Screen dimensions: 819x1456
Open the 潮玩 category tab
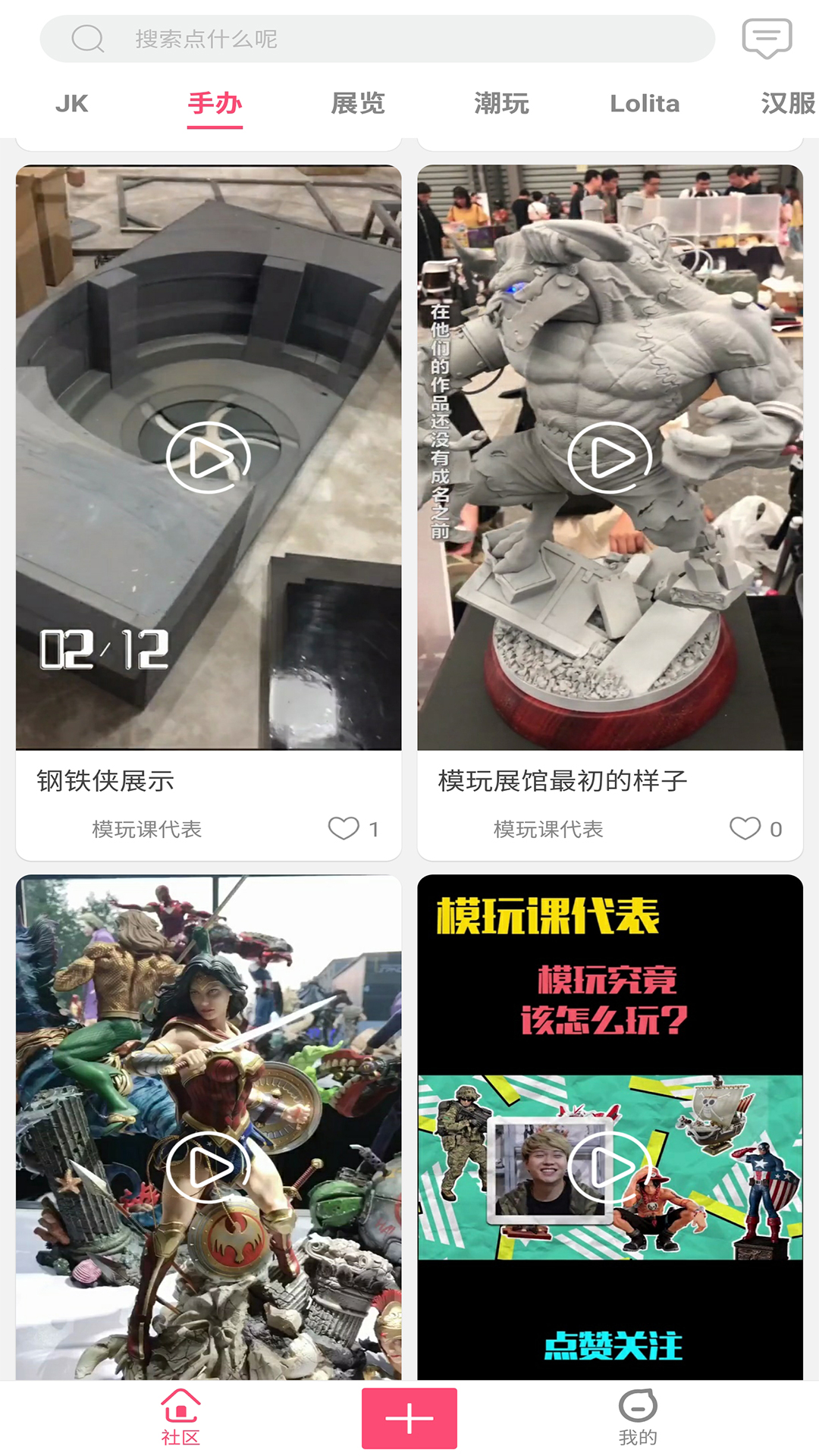coord(500,103)
